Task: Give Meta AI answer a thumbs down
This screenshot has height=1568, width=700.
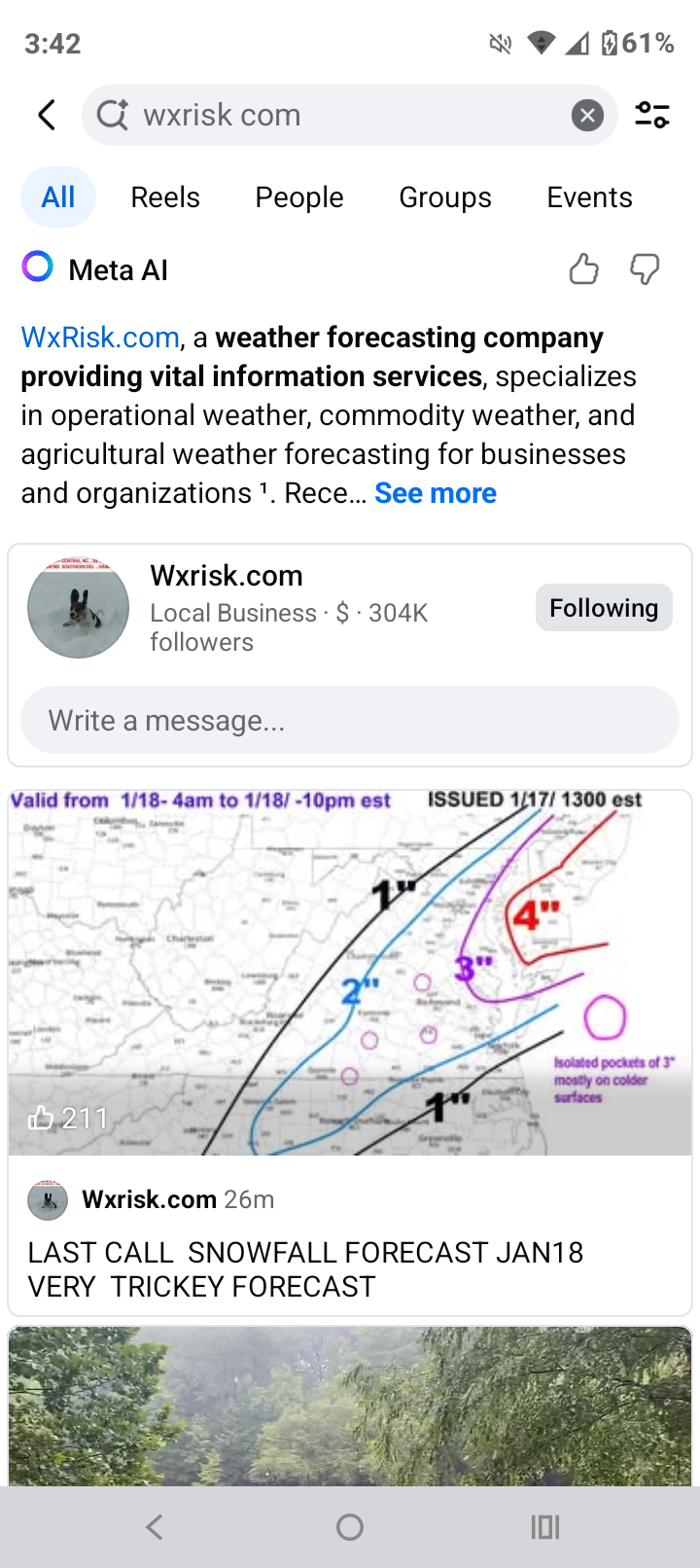Action: click(645, 268)
